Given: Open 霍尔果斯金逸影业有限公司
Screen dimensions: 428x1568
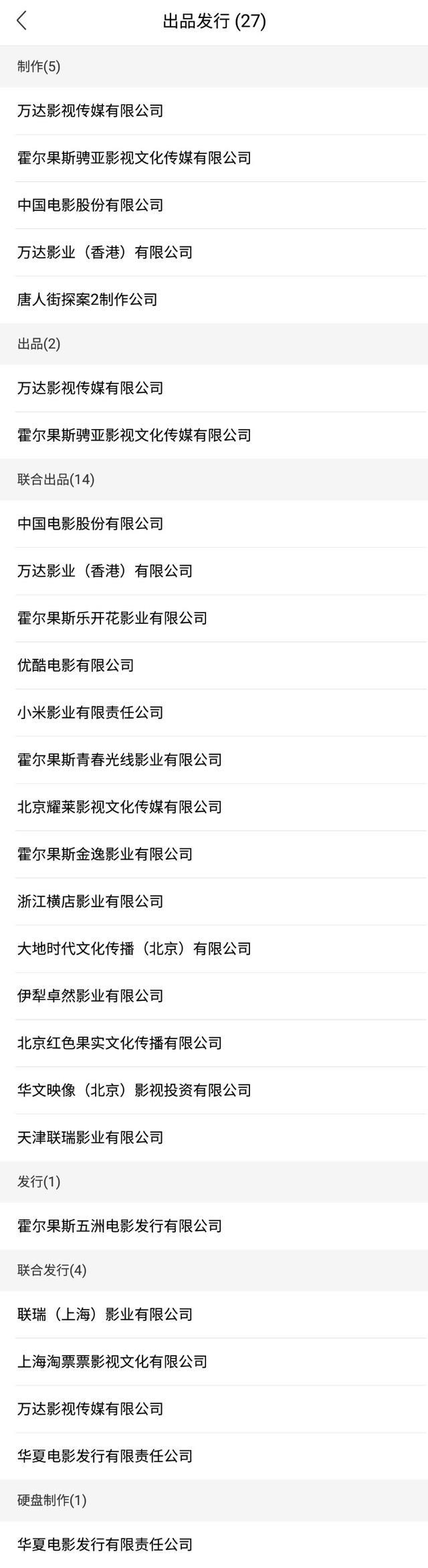Looking at the screenshot, I should pos(105,854).
